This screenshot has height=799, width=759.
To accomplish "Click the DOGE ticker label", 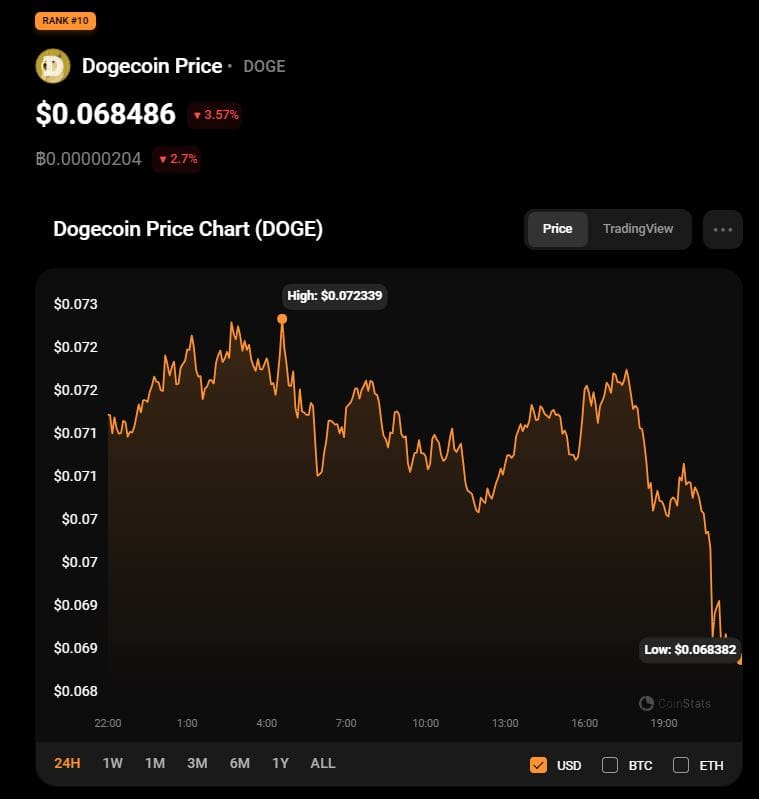I will [264, 67].
